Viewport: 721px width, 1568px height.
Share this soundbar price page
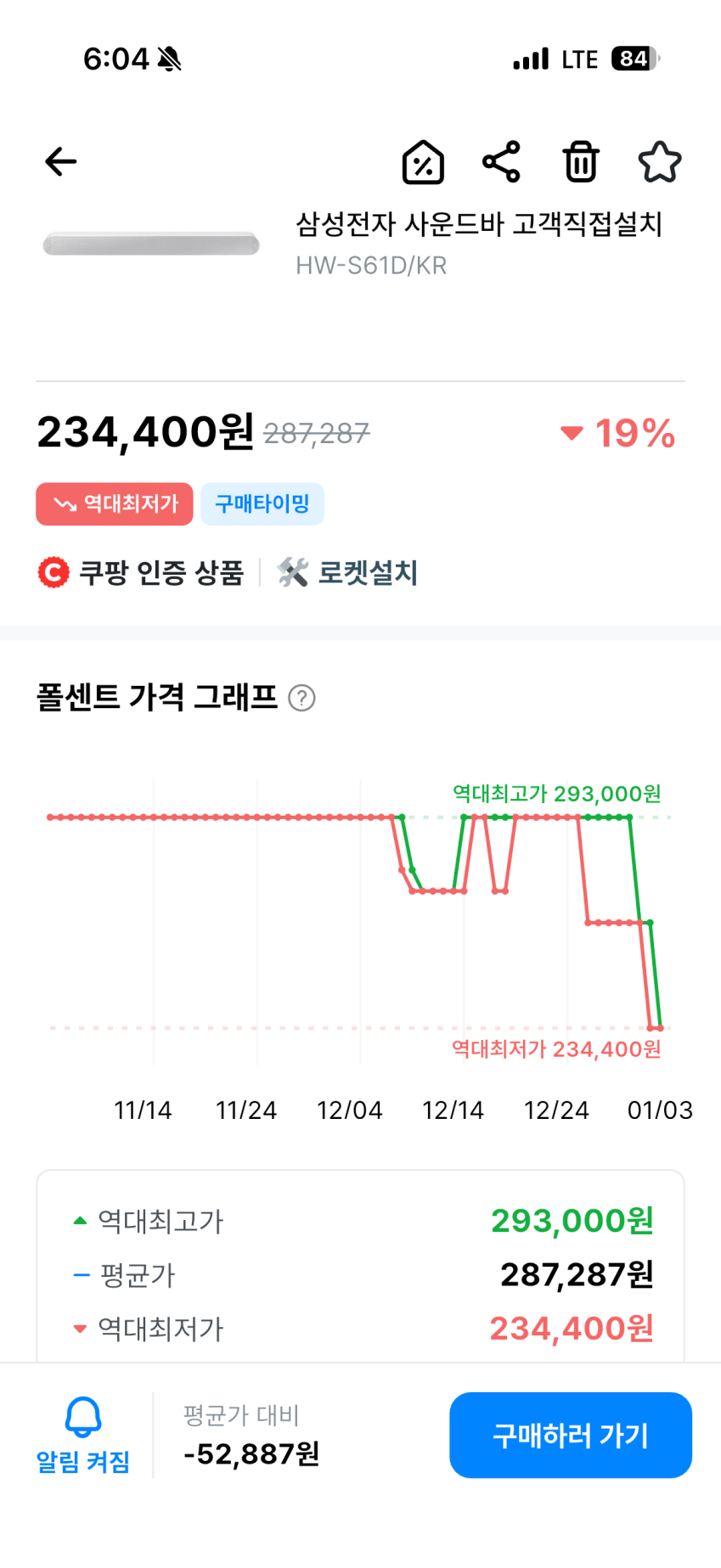coord(501,161)
